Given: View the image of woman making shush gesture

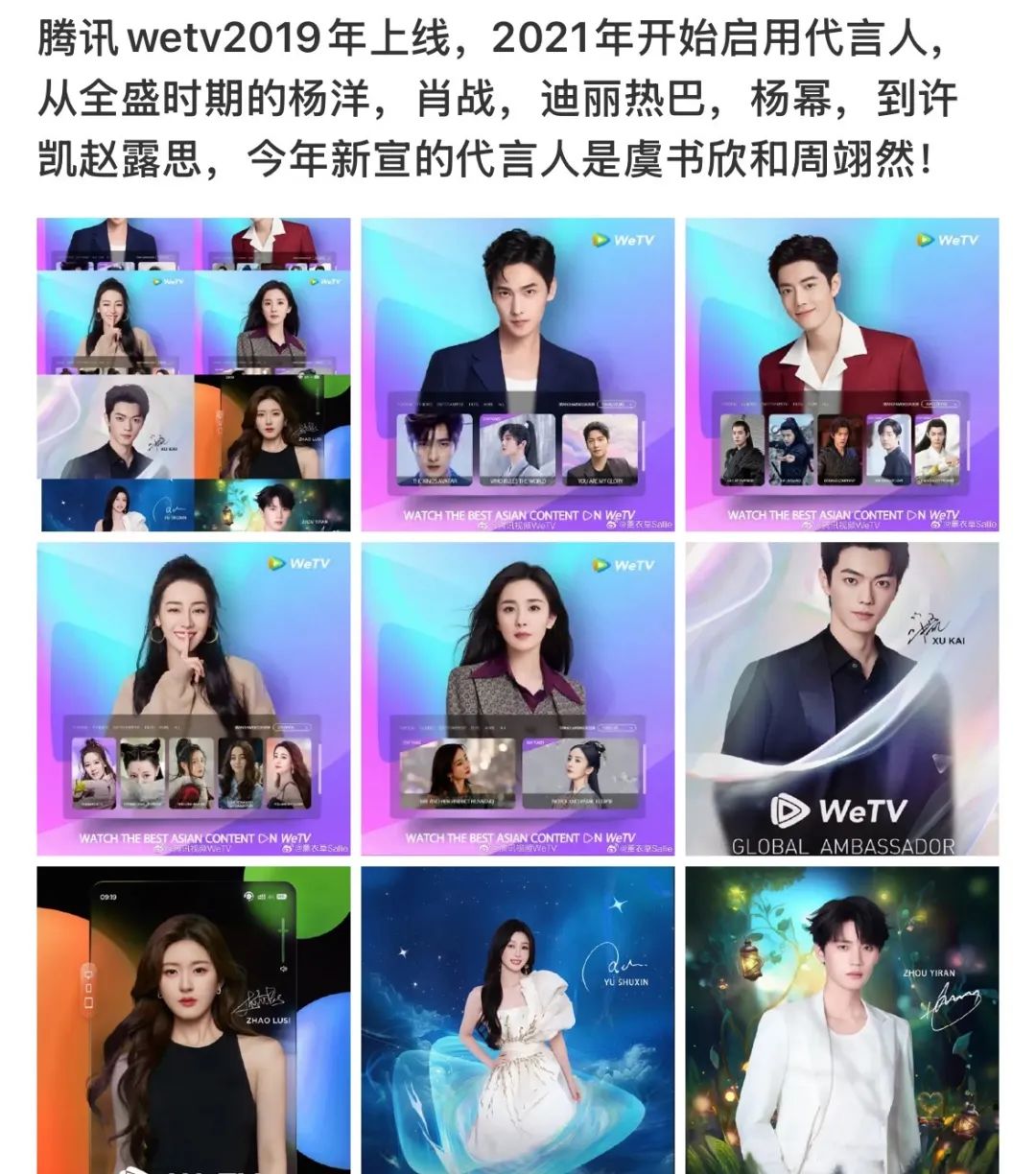Looking at the screenshot, I should pyautogui.click(x=193, y=698).
